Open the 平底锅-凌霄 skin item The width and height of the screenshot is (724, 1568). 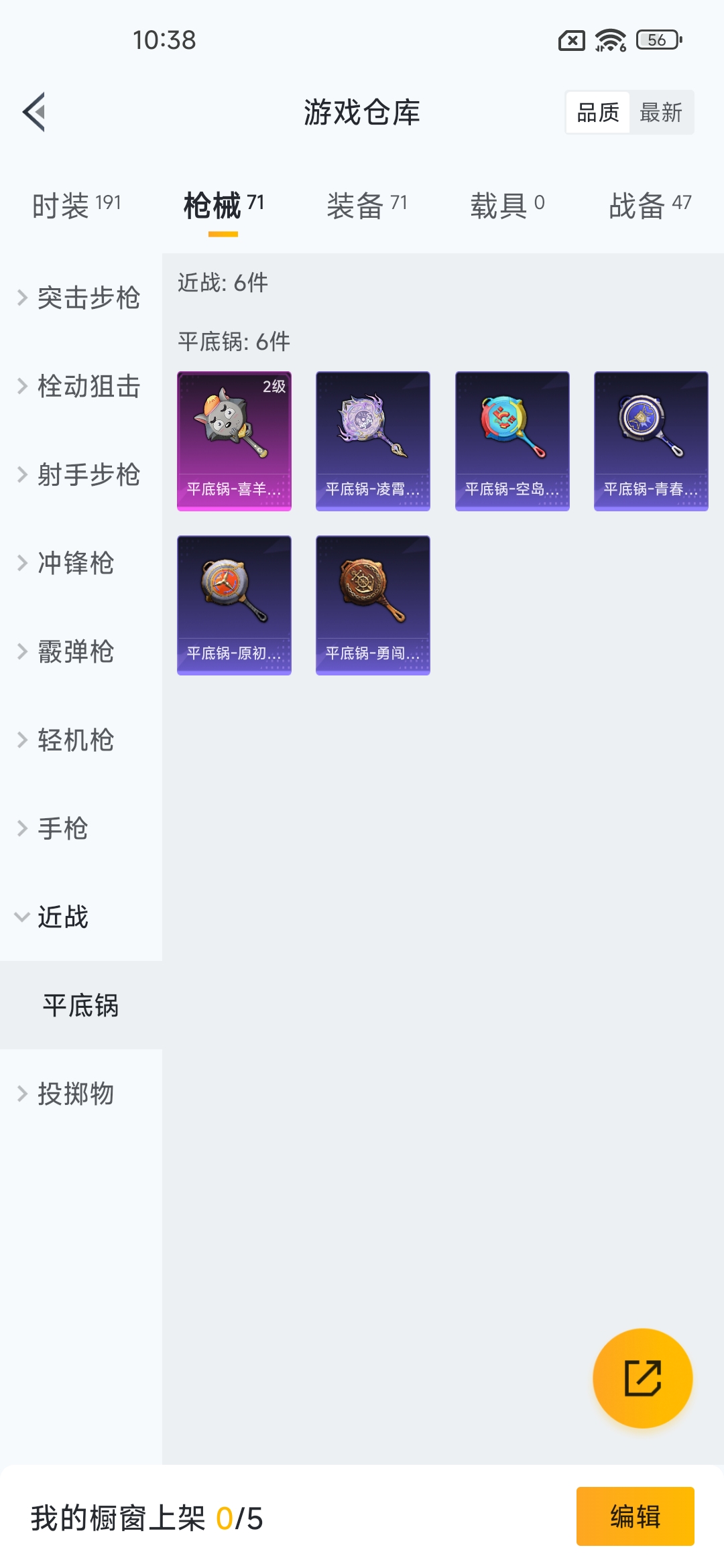(x=373, y=441)
